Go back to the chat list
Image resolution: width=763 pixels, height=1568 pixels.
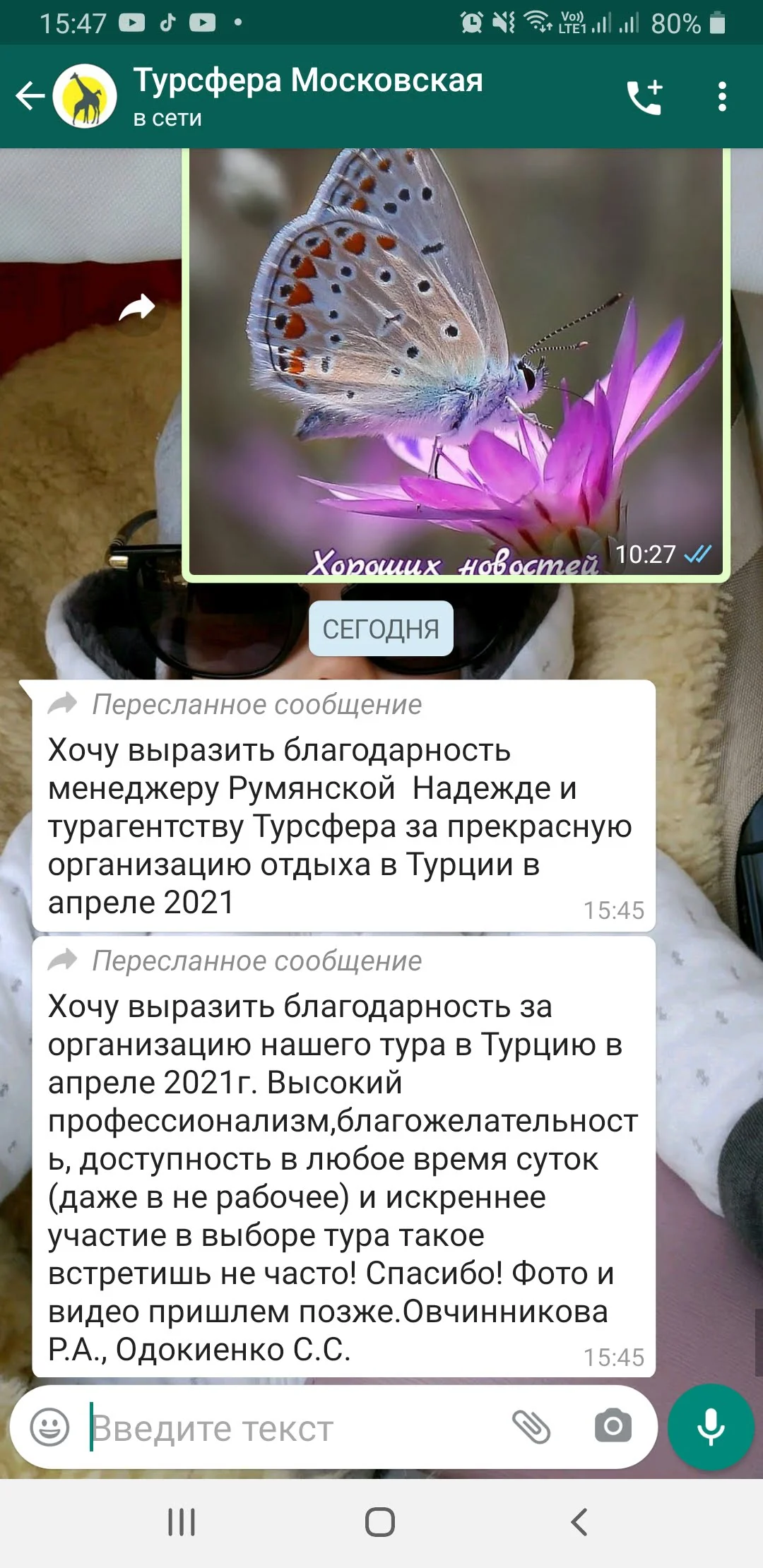30,96
